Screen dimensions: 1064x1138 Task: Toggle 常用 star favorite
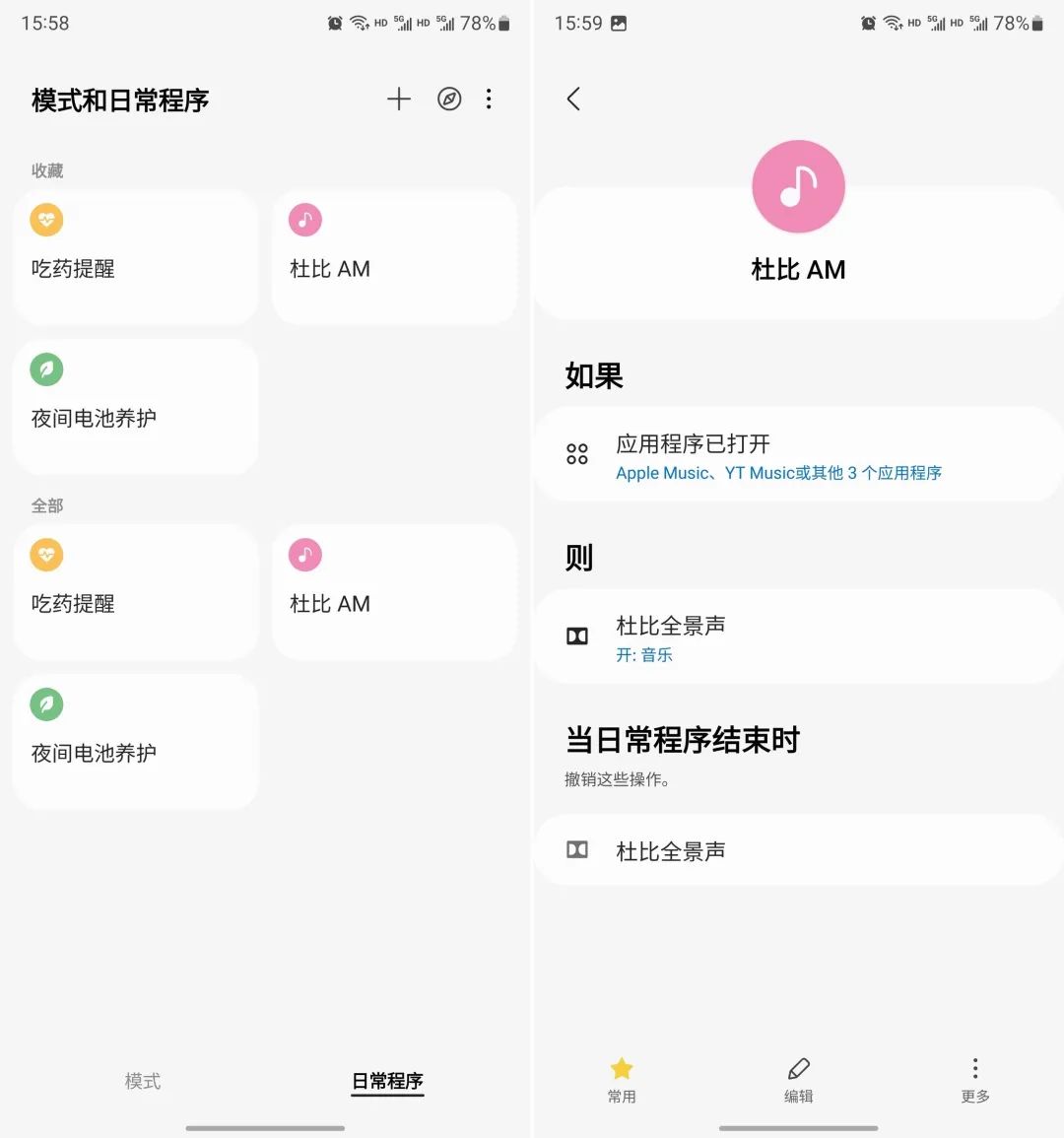click(x=622, y=1079)
